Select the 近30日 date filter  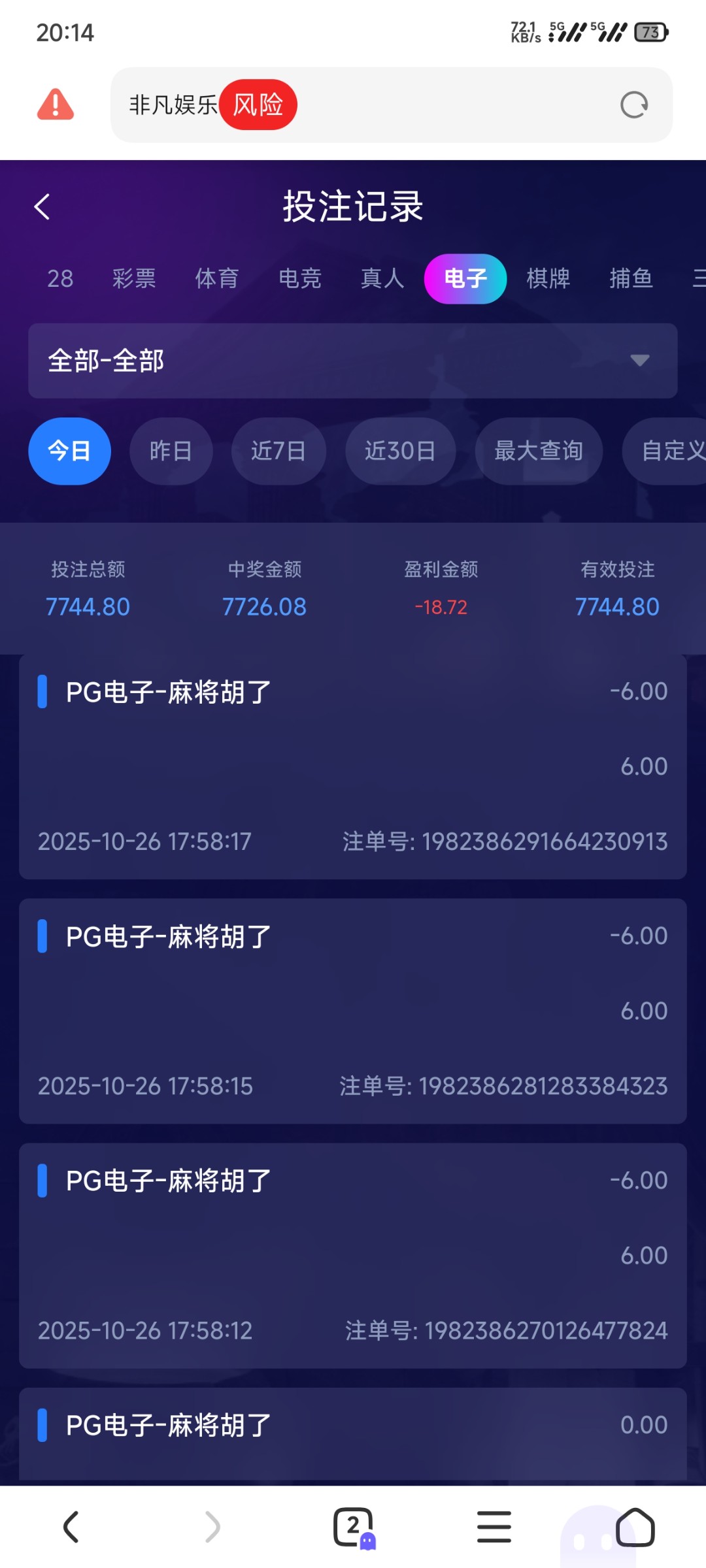pos(399,451)
